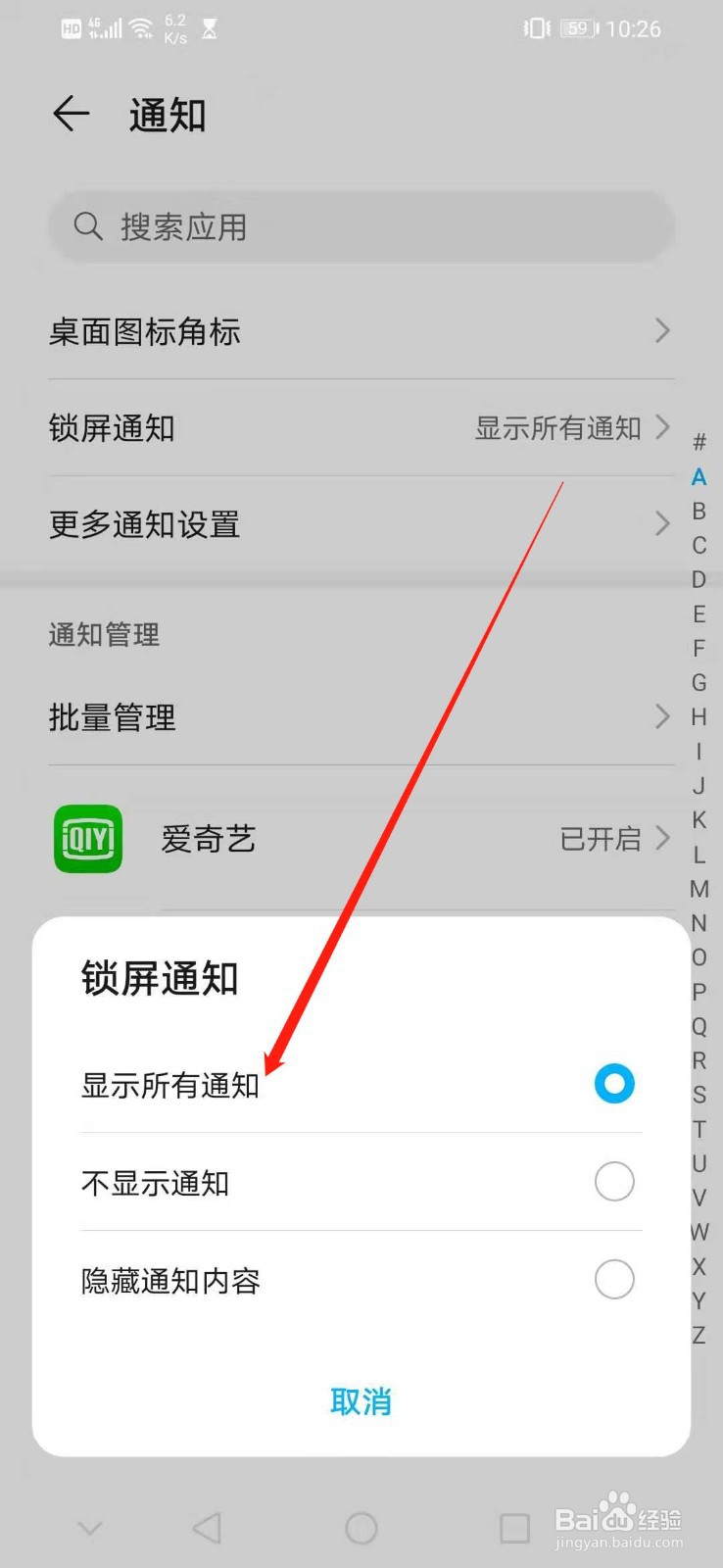Select 隐藏通知内容 radio option
The height and width of the screenshot is (1568, 723).
613,1279
